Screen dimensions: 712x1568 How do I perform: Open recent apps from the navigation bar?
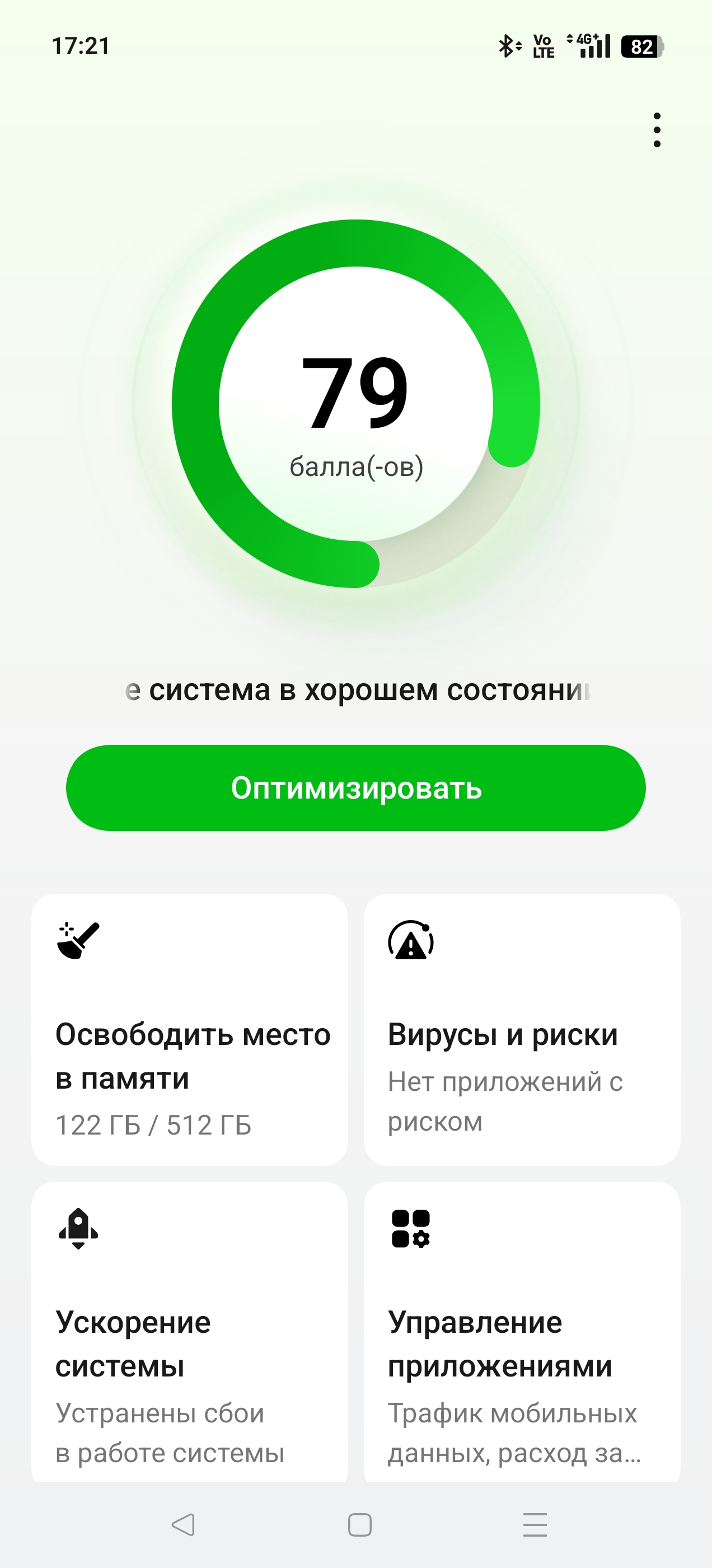click(x=535, y=1525)
